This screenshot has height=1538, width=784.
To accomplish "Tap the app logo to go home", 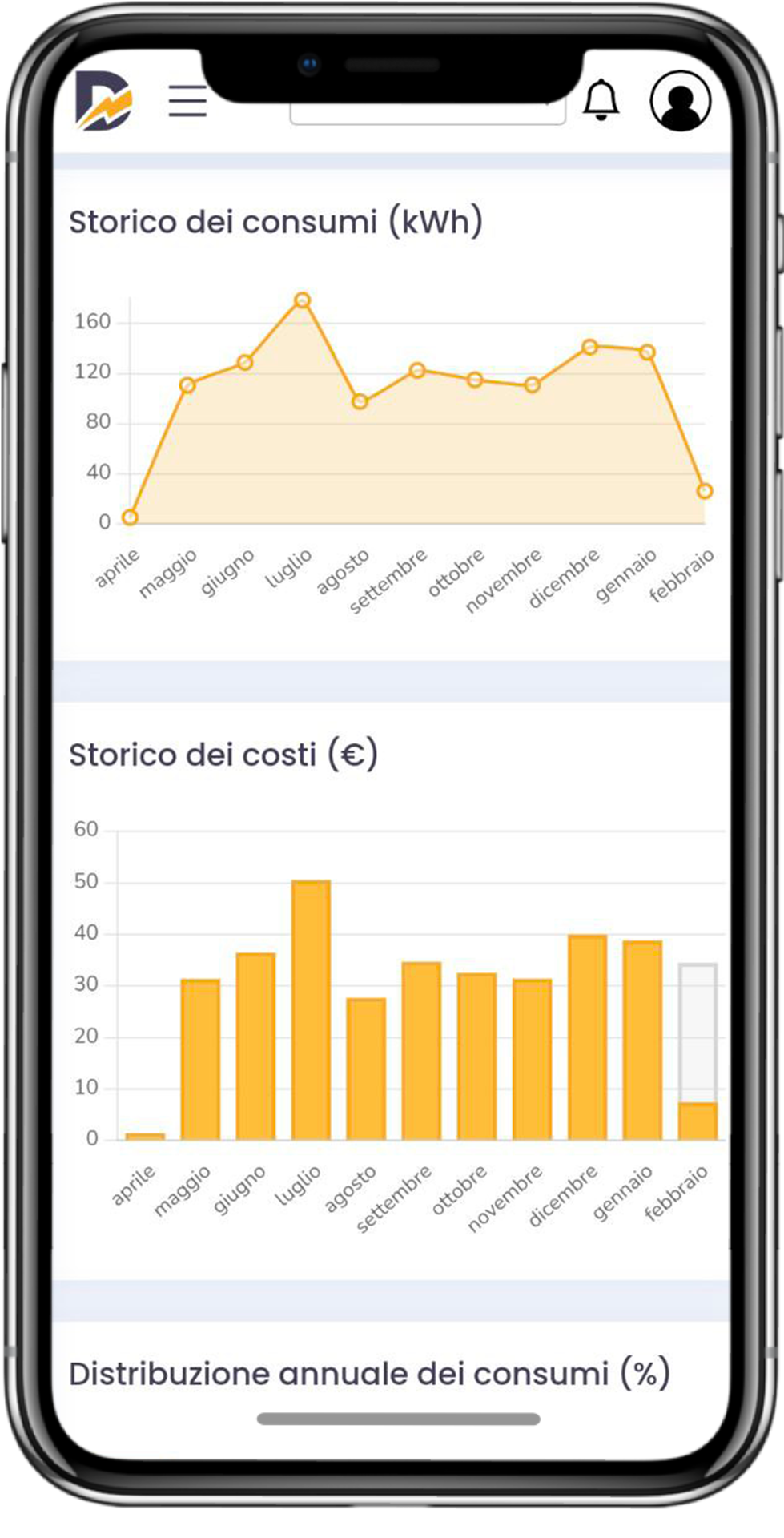I will pos(104,100).
